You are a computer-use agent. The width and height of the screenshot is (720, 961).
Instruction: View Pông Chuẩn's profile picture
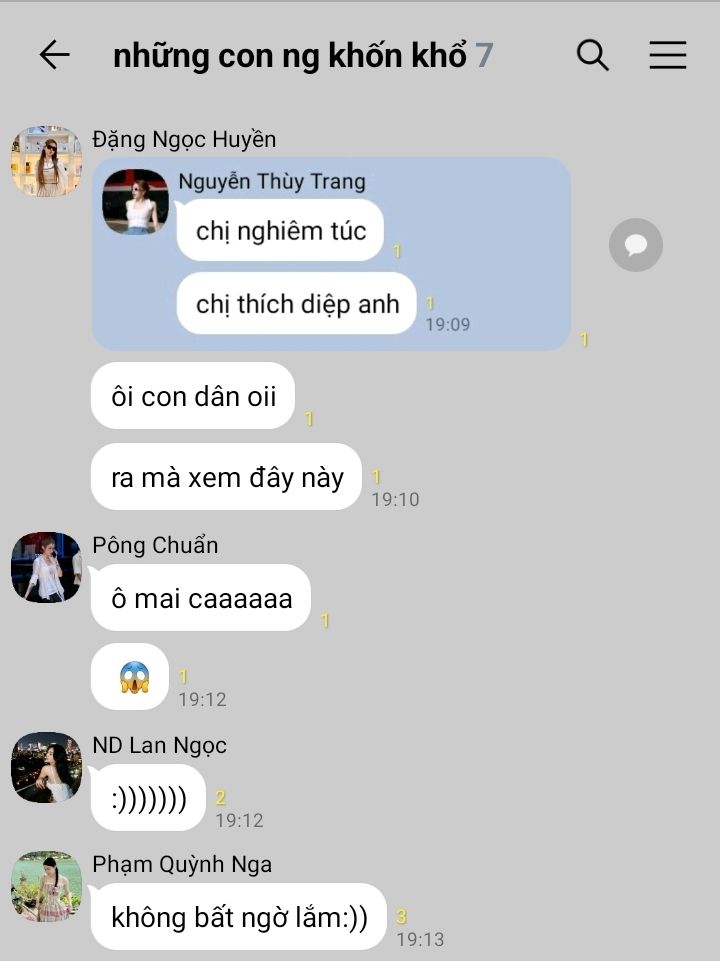[x=47, y=567]
